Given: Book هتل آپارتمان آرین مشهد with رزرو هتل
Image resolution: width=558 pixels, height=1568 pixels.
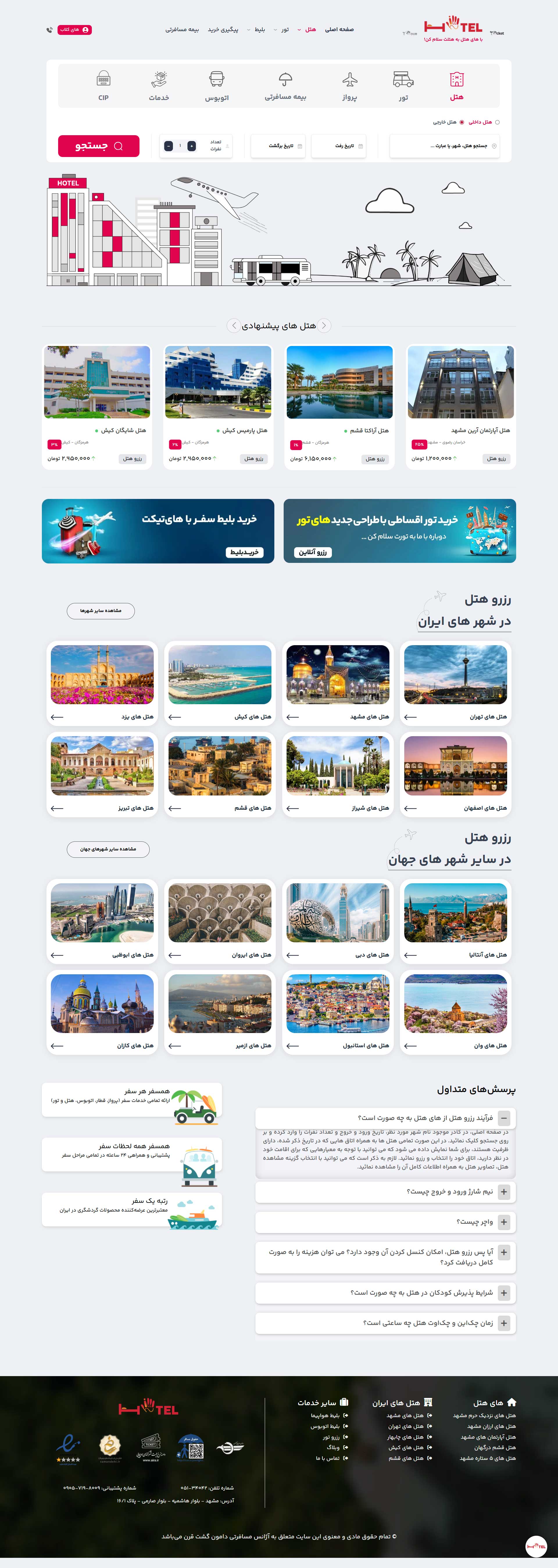Looking at the screenshot, I should pyautogui.click(x=497, y=458).
